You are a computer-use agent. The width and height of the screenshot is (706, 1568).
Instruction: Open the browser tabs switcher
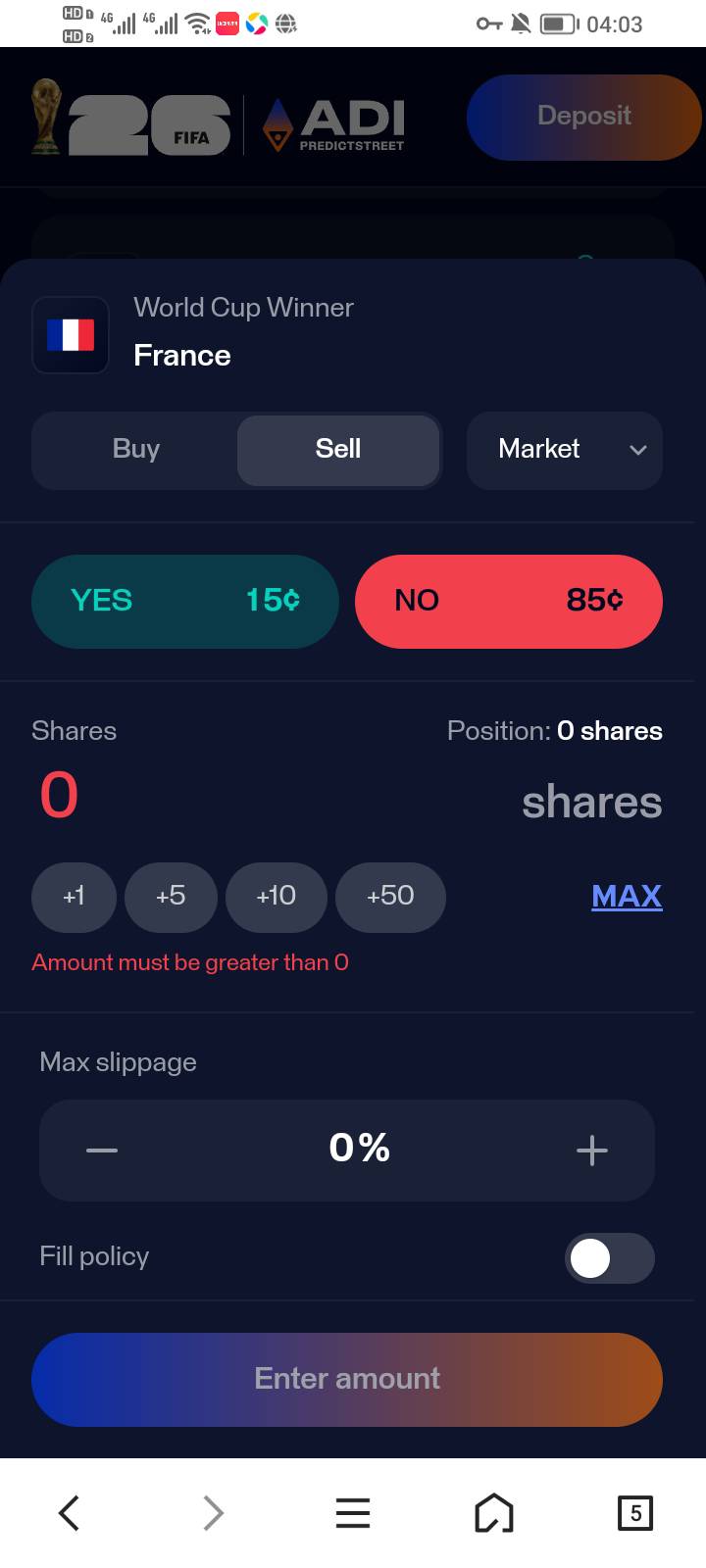[635, 1513]
